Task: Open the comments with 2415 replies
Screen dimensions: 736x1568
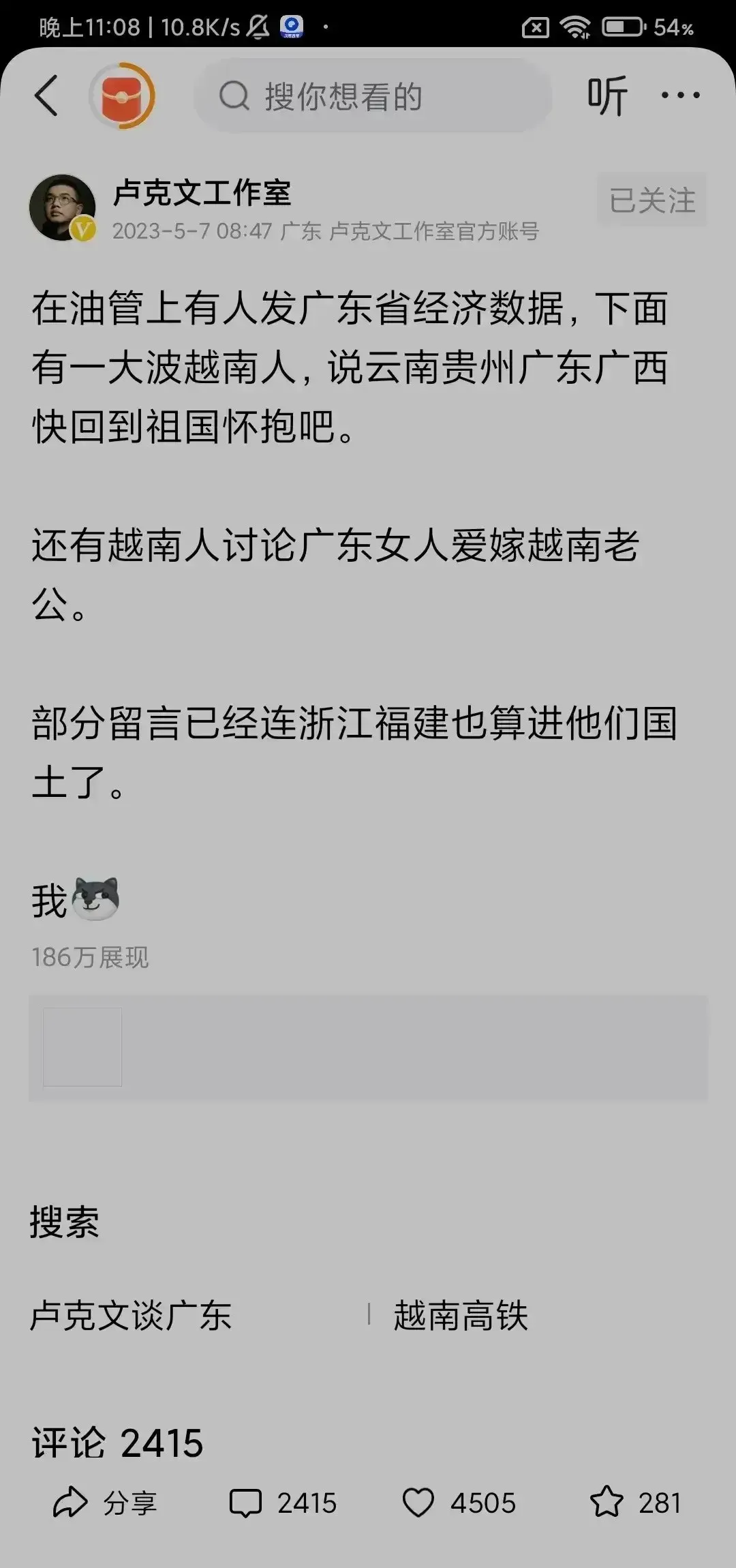Action: [283, 1503]
